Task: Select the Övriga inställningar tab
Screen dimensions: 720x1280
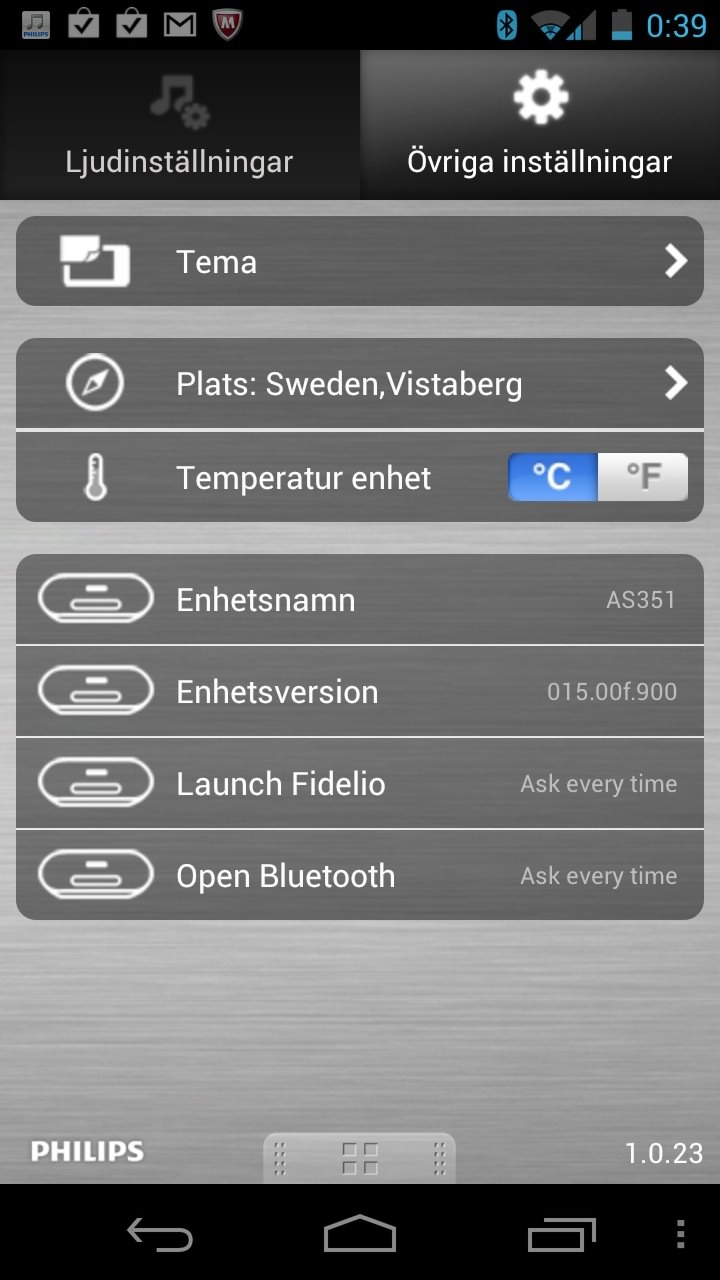Action: 540,125
